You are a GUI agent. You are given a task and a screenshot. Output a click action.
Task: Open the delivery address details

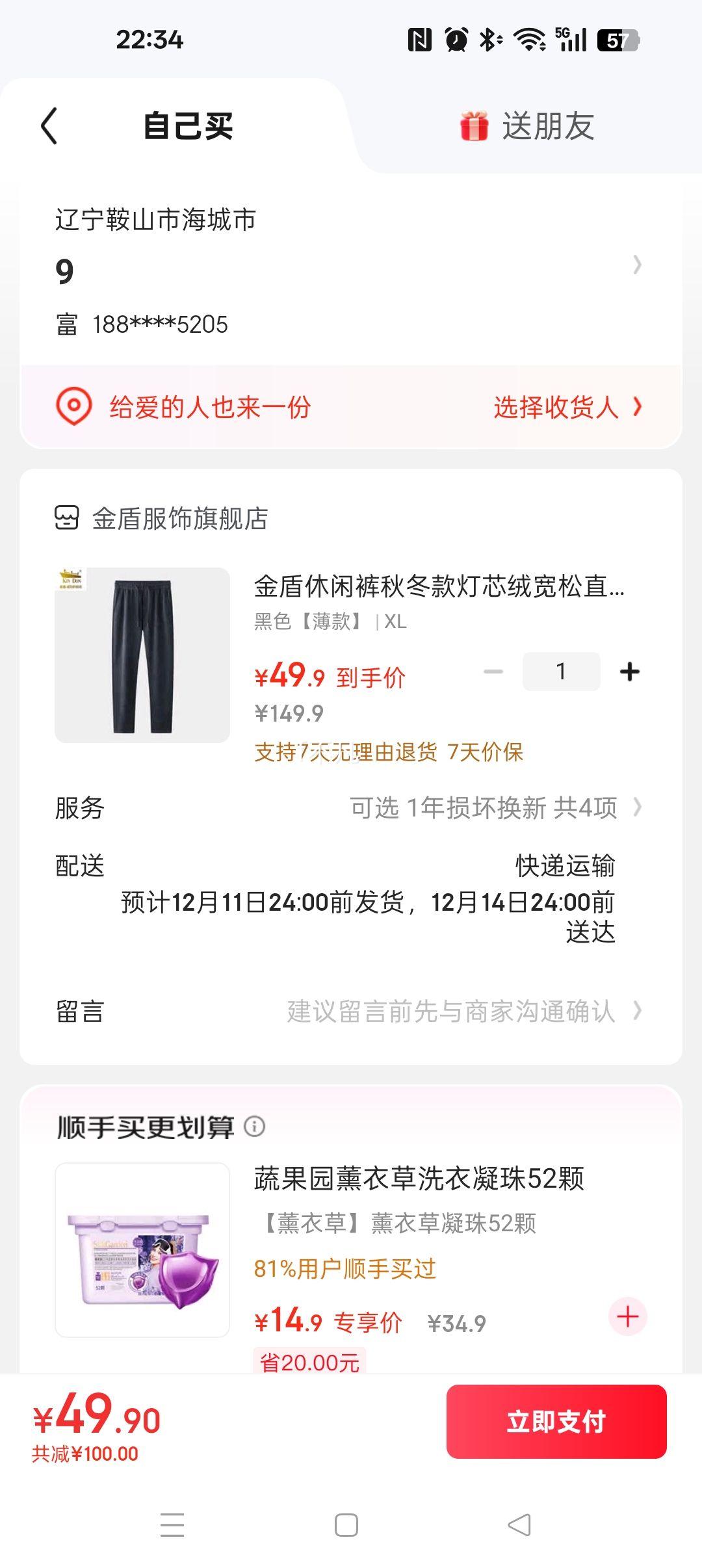point(351,270)
